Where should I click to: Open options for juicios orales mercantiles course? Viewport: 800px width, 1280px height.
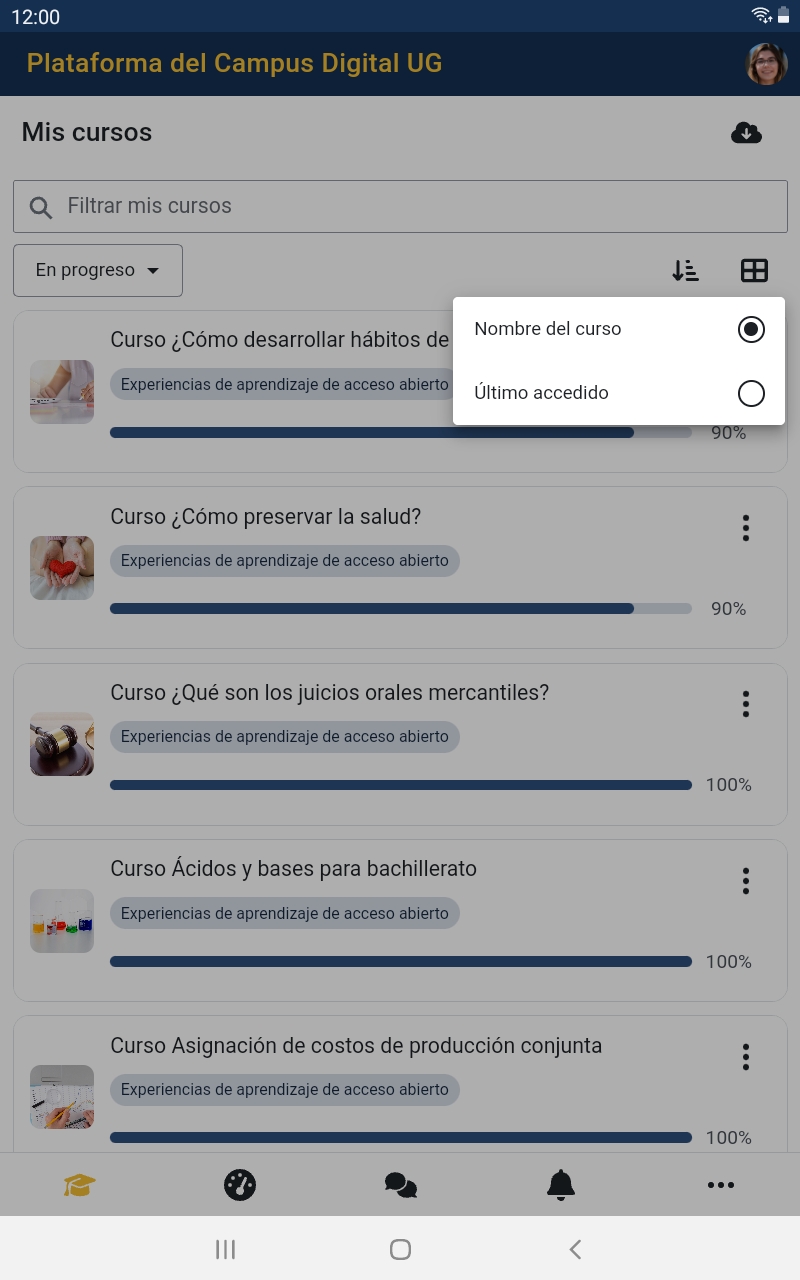(x=746, y=704)
